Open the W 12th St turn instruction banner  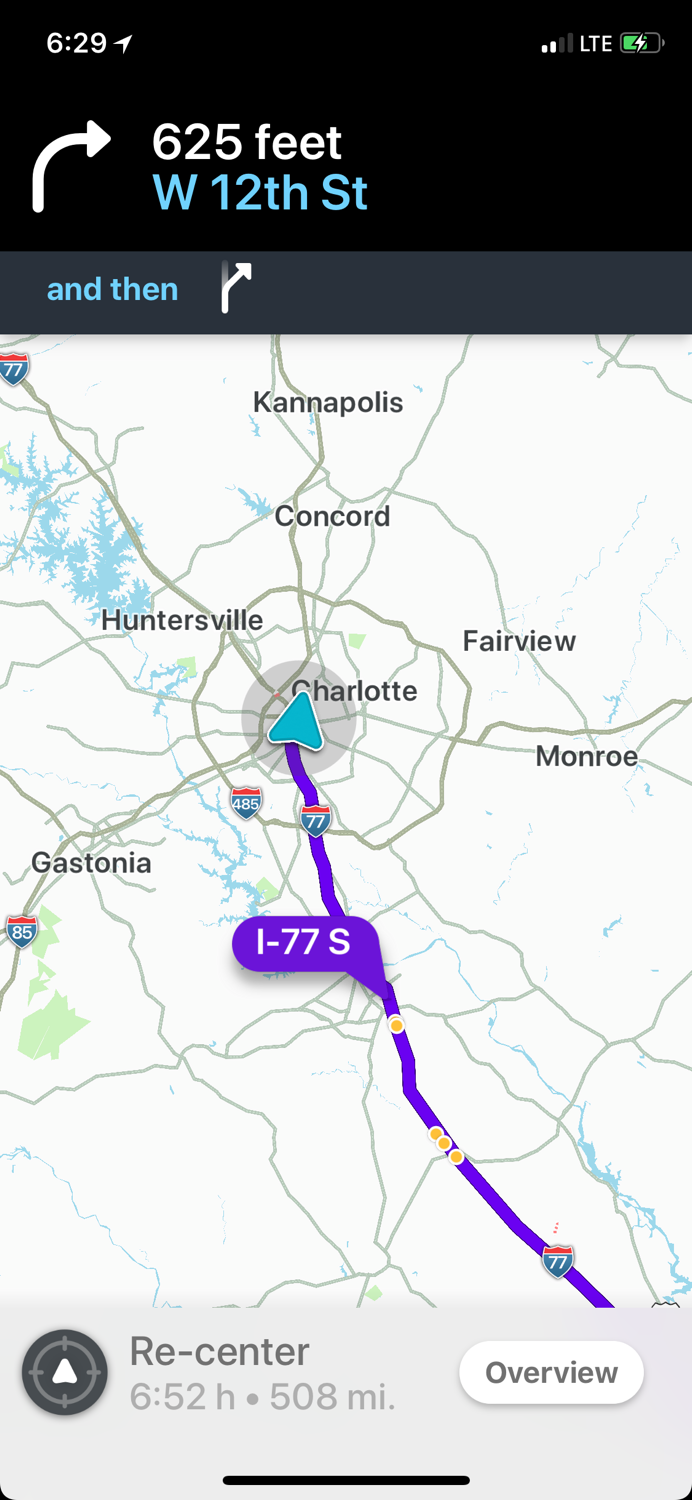coord(260,167)
